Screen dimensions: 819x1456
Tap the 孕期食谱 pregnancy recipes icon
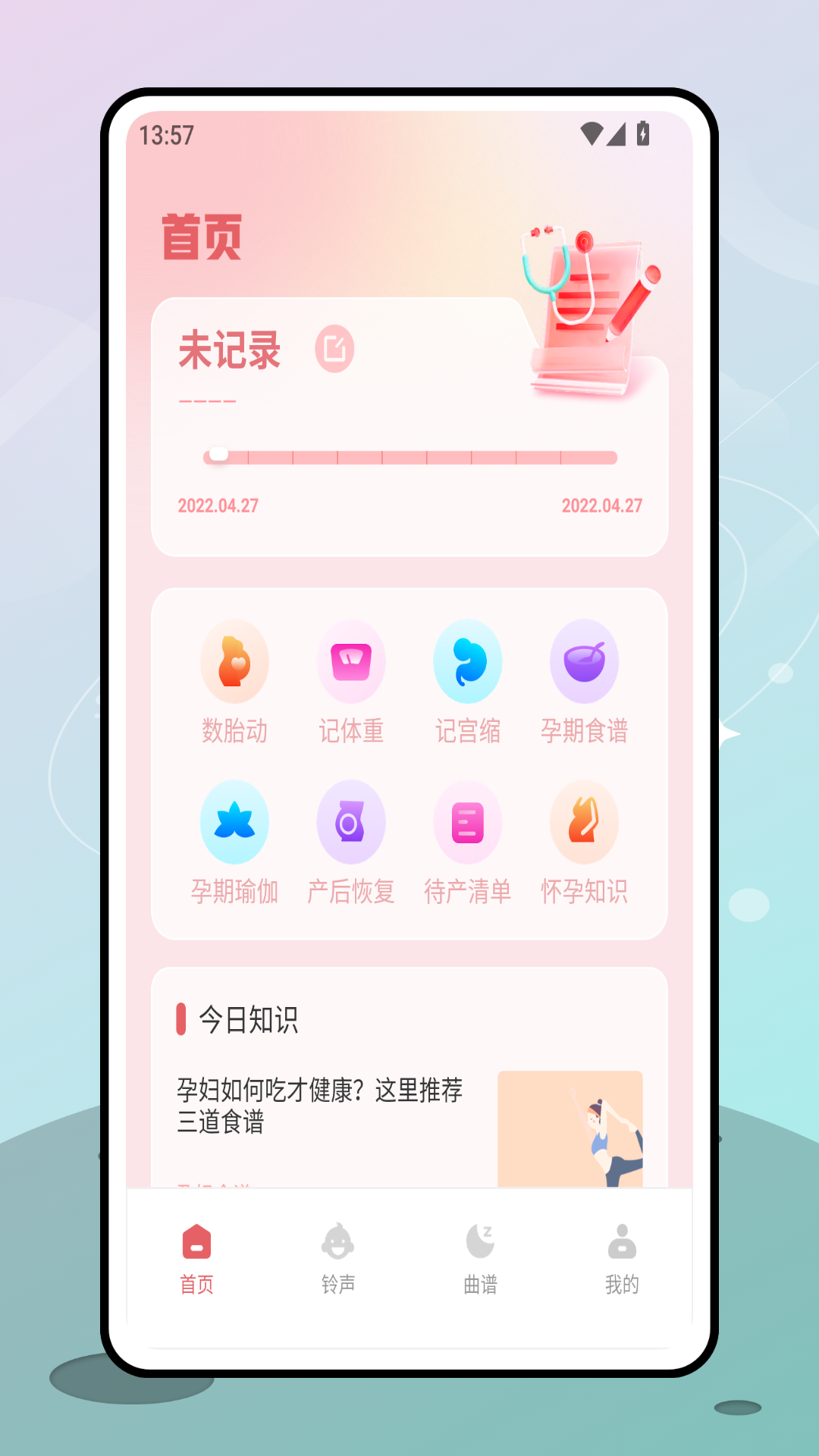(585, 661)
